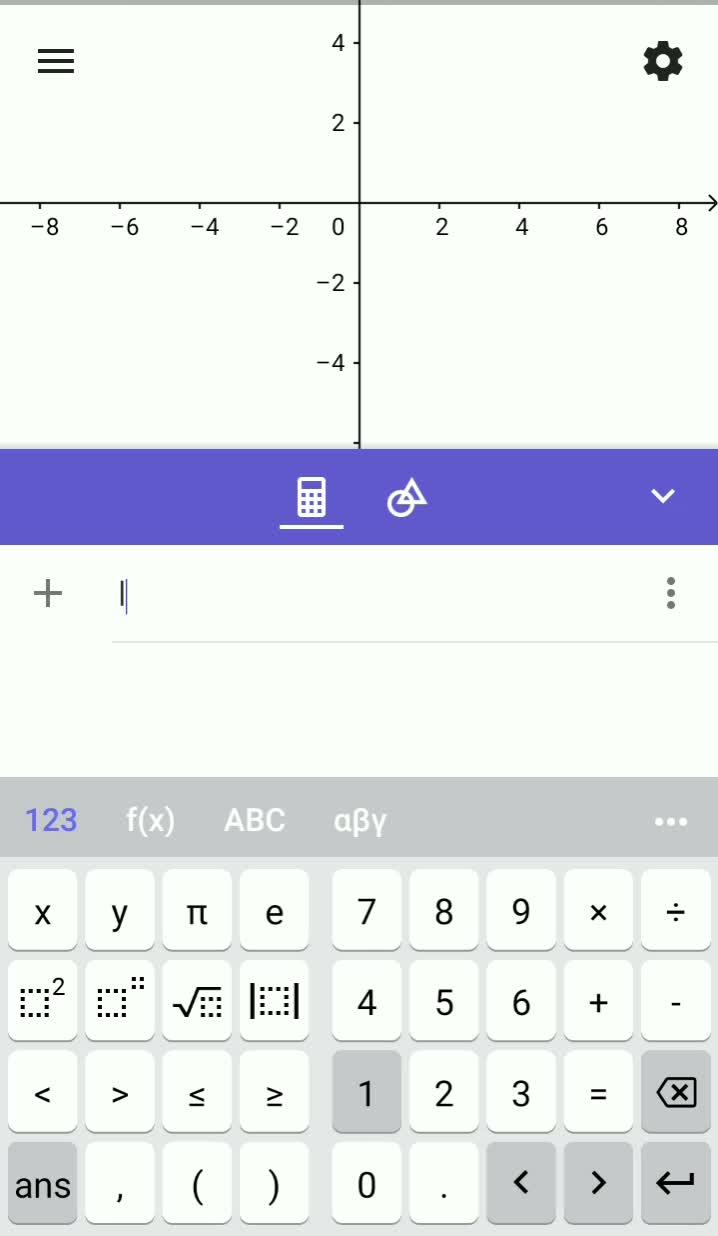Tap the square root key
Image resolution: width=718 pixels, height=1236 pixels.
[197, 1002]
